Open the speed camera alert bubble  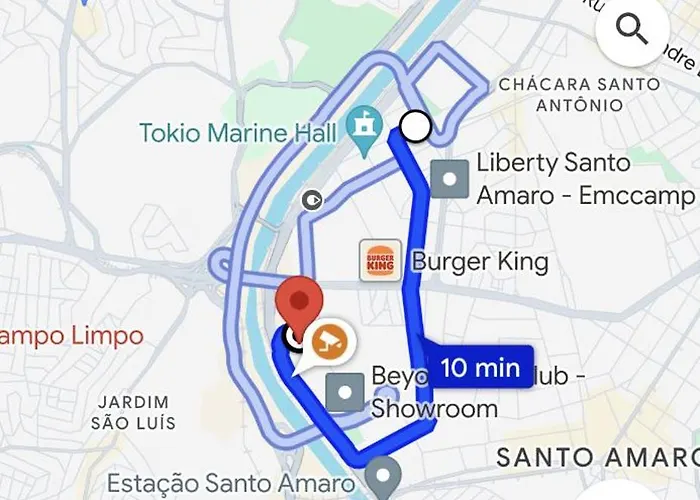(x=327, y=343)
